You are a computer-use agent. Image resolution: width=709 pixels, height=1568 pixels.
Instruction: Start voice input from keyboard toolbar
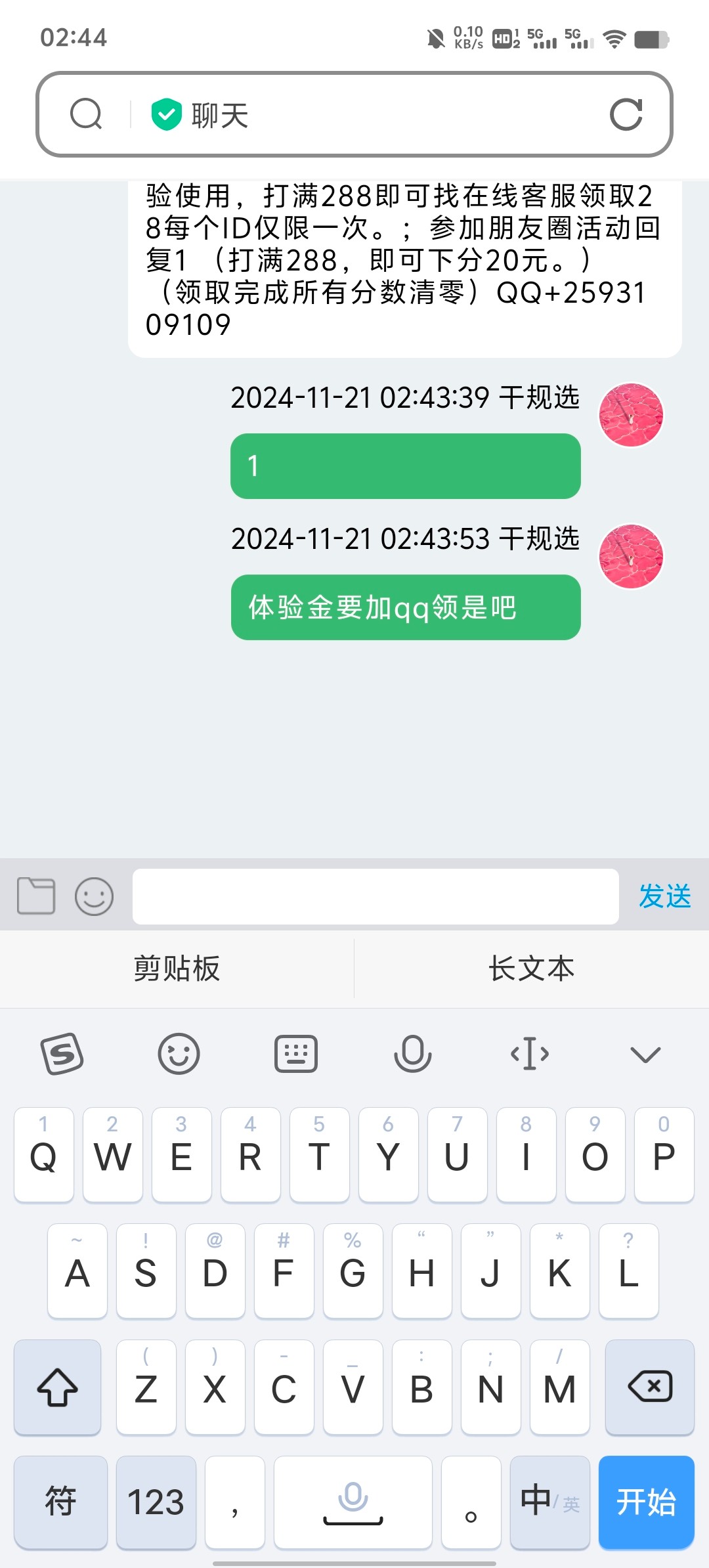(x=412, y=1054)
